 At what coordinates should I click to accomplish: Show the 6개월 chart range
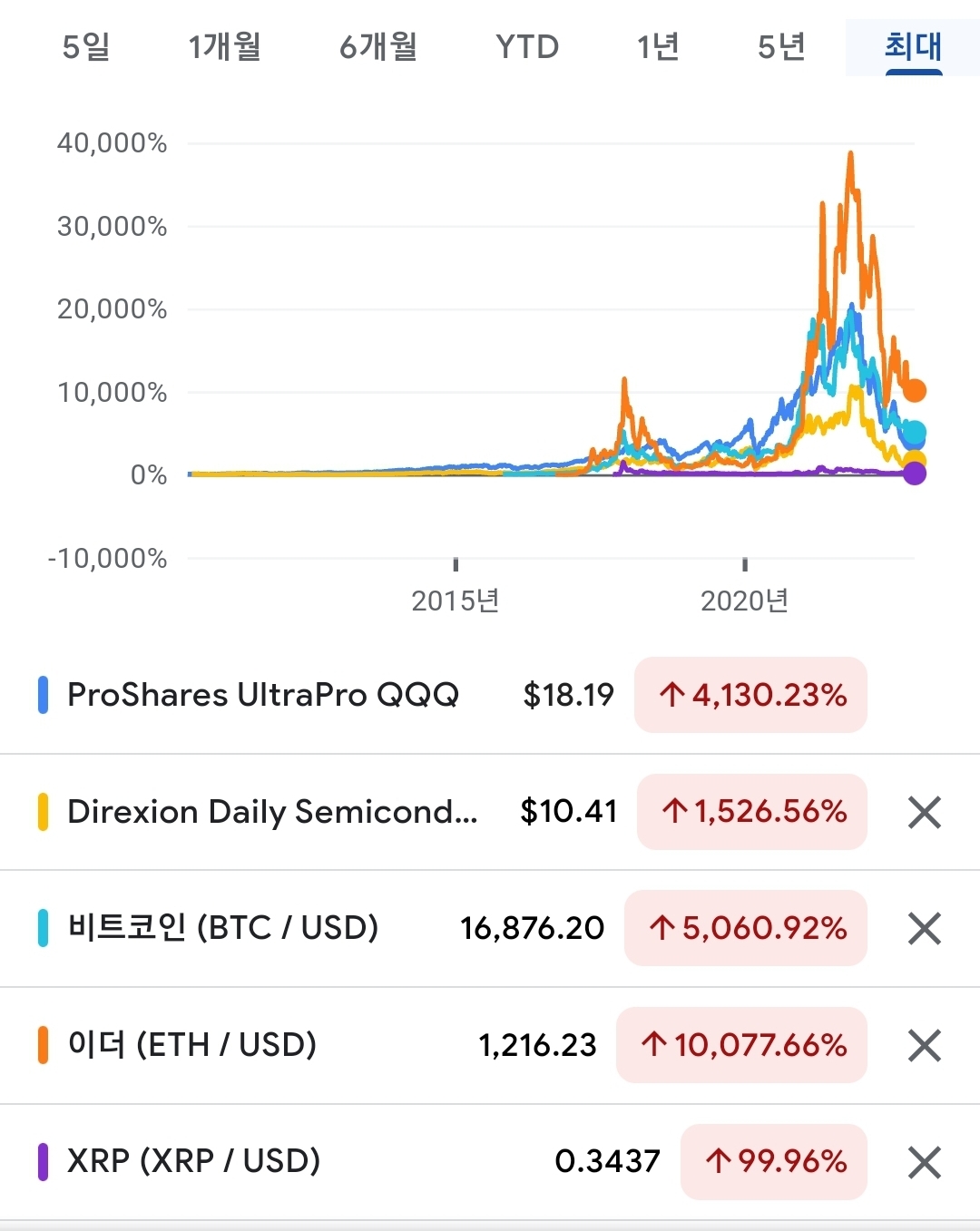pos(378,46)
